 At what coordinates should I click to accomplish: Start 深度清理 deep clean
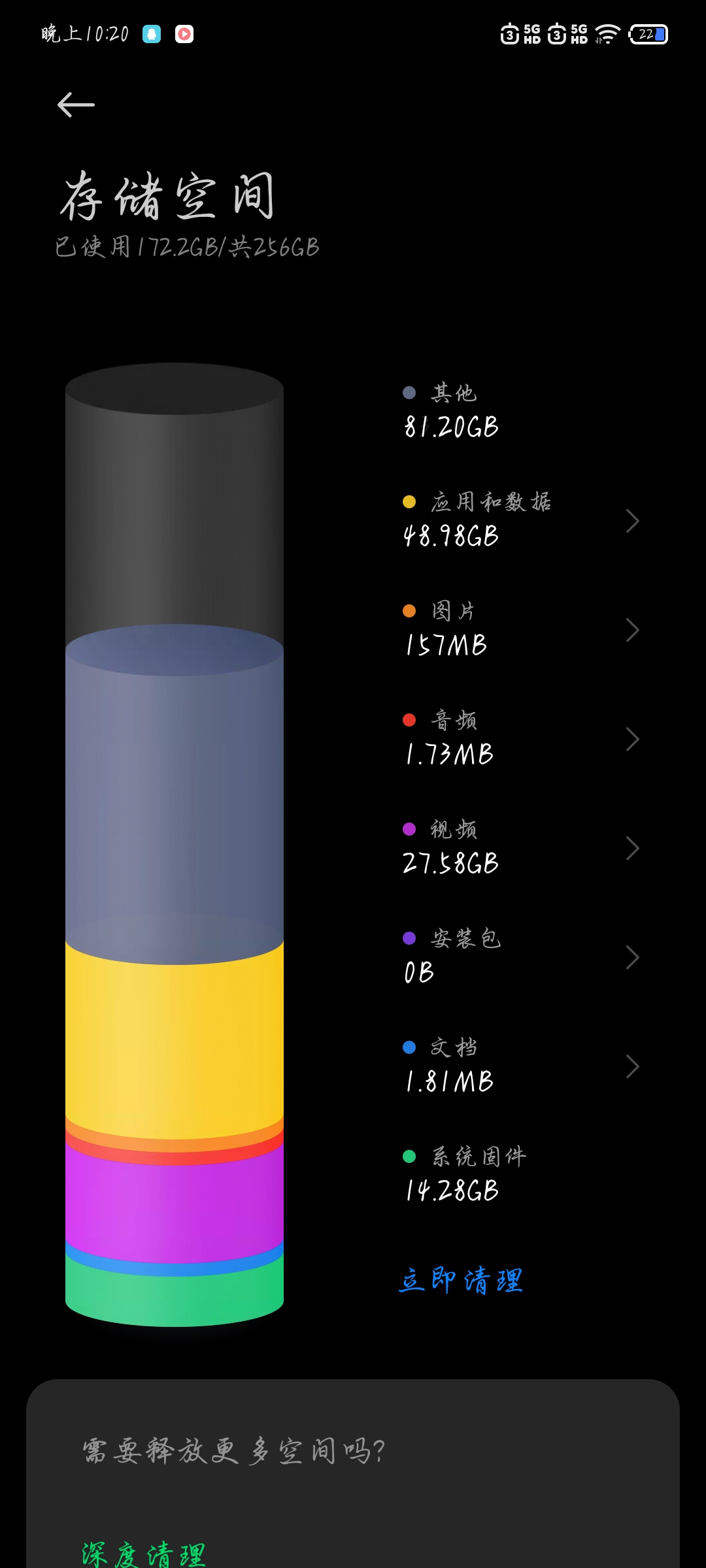143,1554
